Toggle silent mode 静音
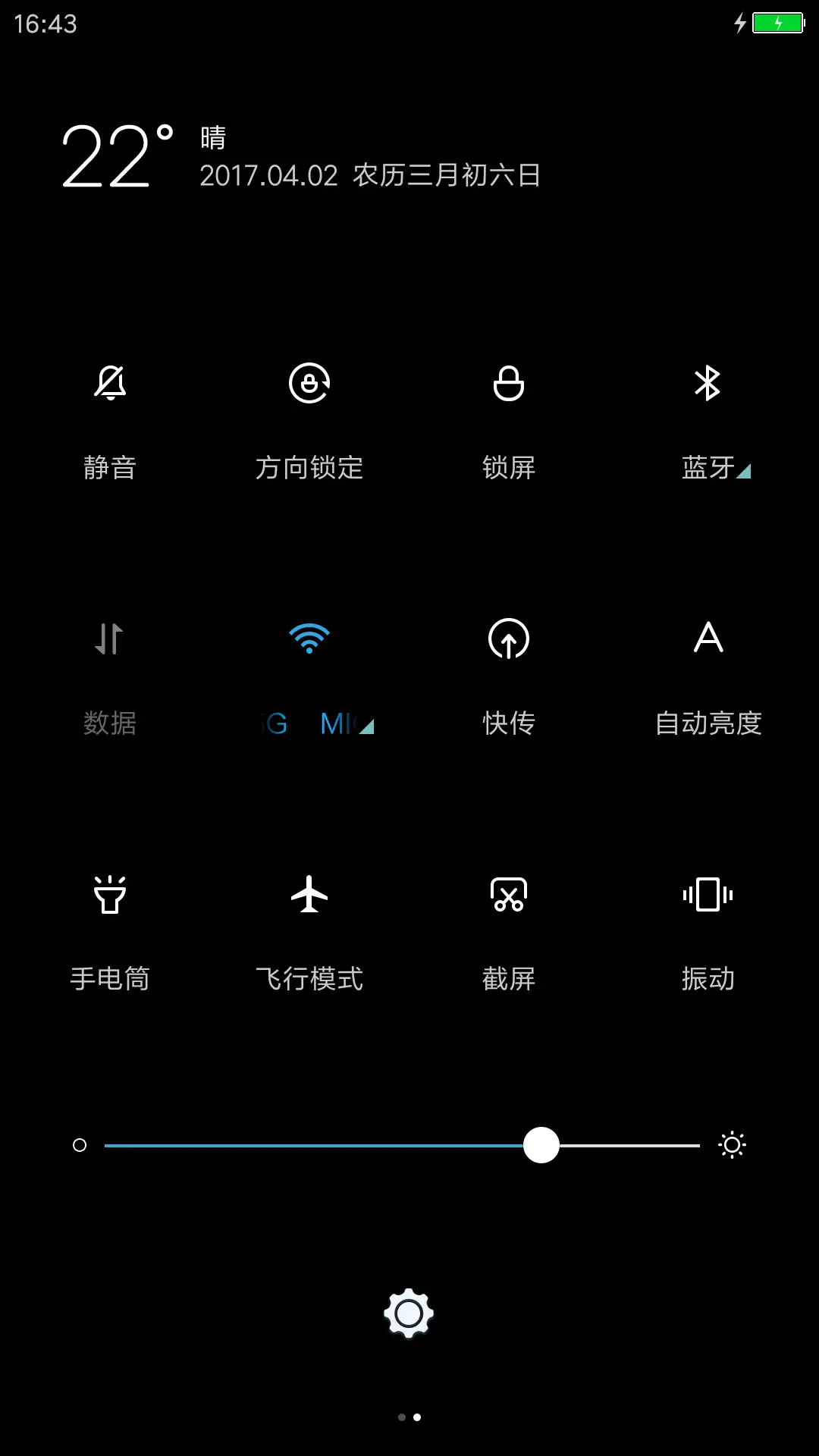This screenshot has height=1456, width=819. click(111, 384)
